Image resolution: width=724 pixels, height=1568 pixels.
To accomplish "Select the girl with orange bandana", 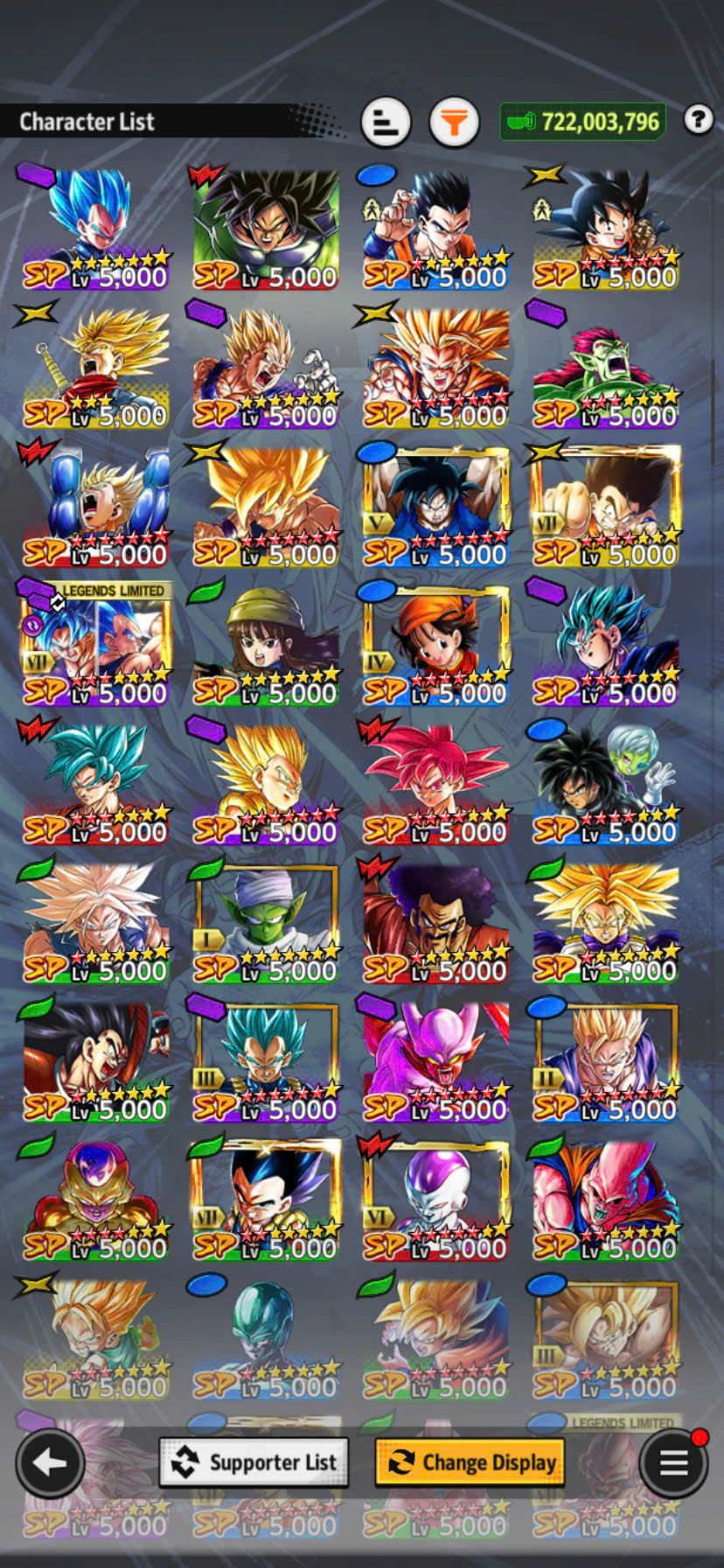I will (x=435, y=645).
